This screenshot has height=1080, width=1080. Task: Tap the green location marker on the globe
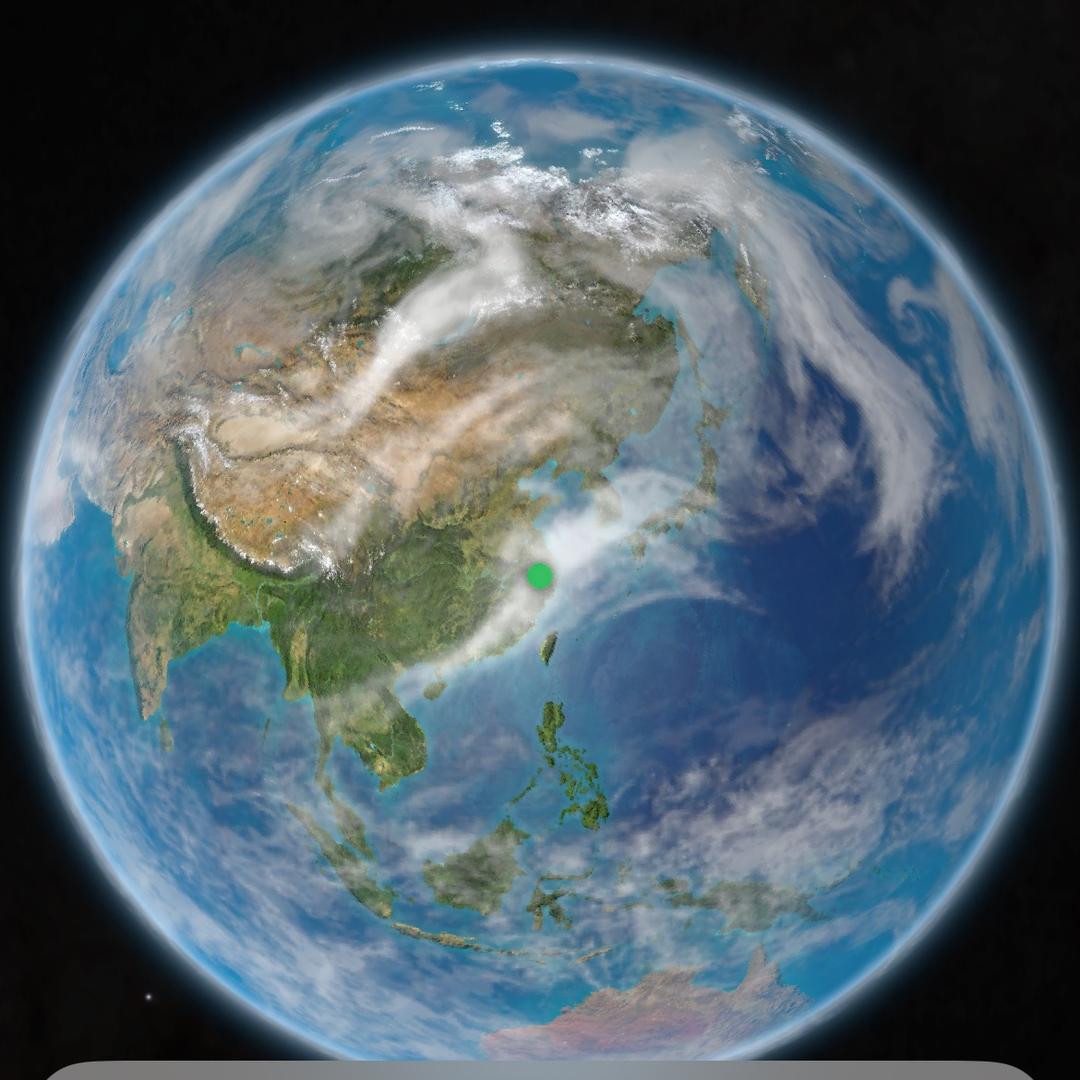540,575
